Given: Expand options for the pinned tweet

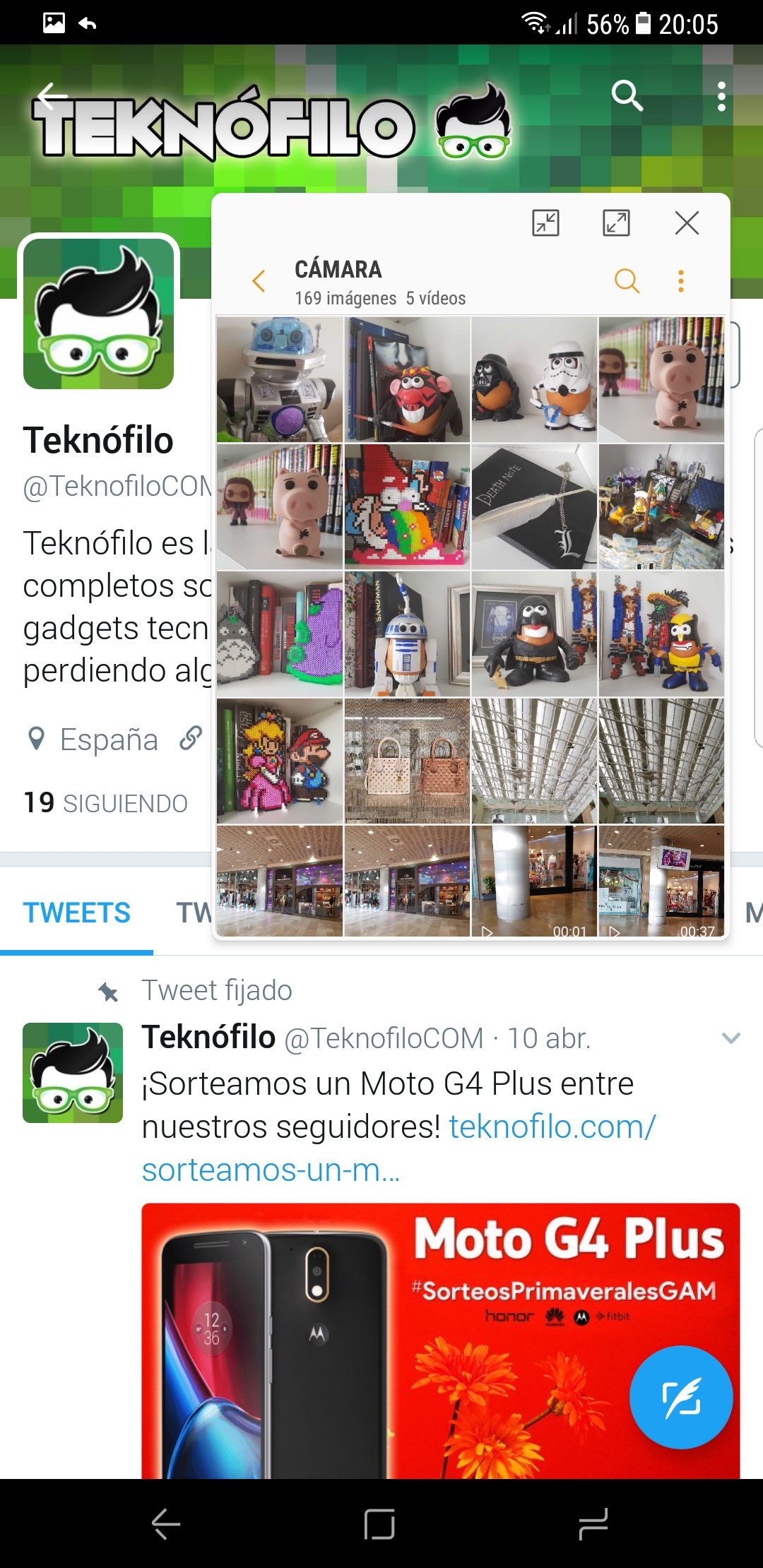Looking at the screenshot, I should point(731,1038).
